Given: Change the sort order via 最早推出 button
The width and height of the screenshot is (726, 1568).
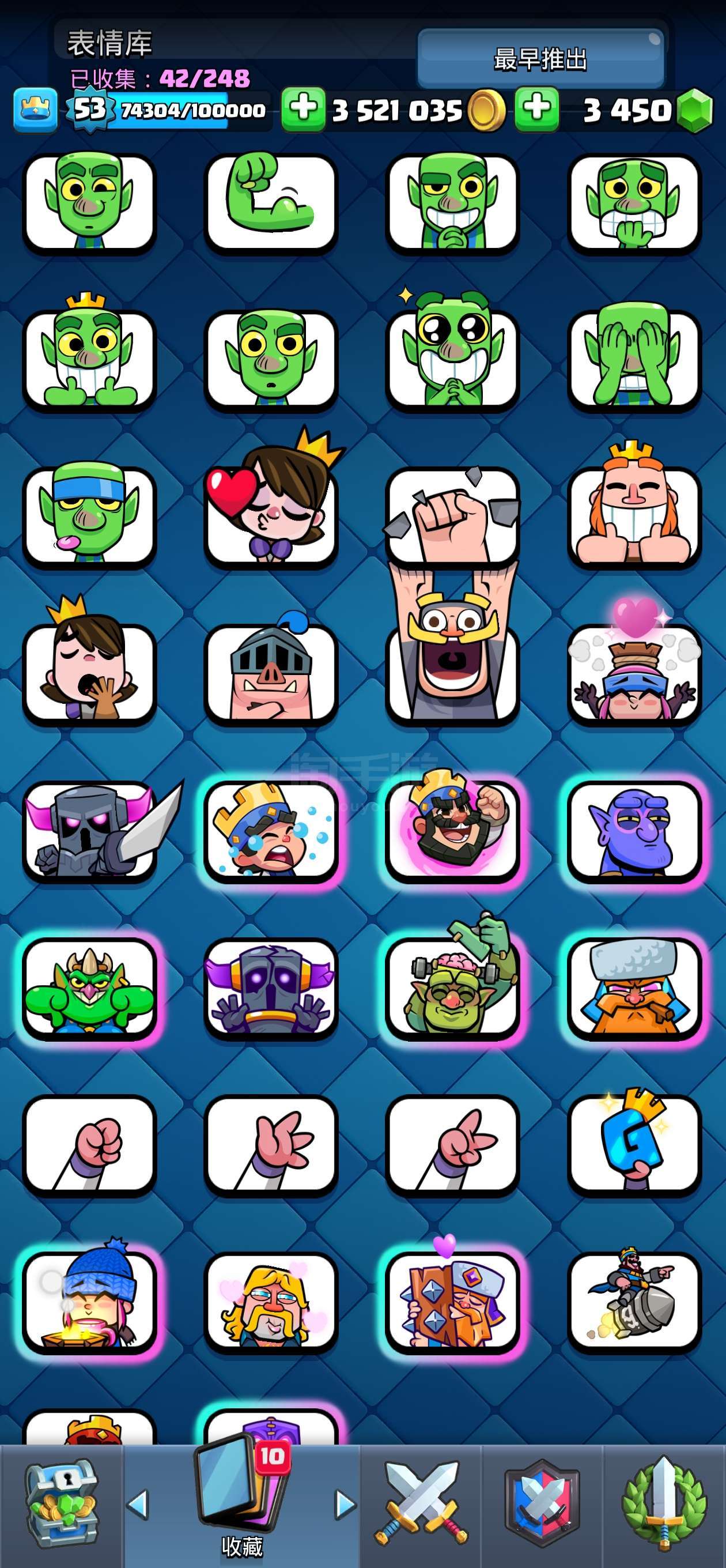Looking at the screenshot, I should pyautogui.click(x=540, y=59).
